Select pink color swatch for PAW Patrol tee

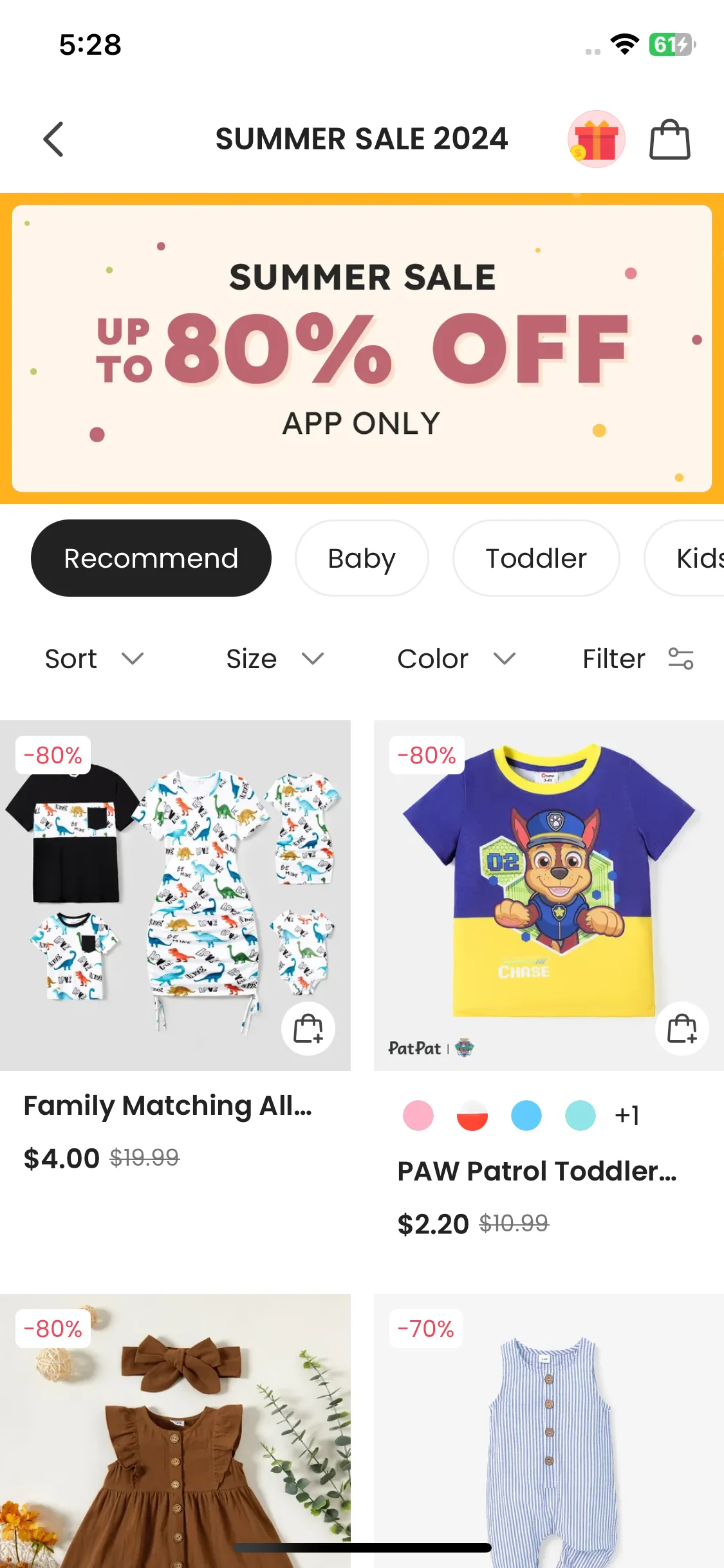pyautogui.click(x=418, y=1115)
